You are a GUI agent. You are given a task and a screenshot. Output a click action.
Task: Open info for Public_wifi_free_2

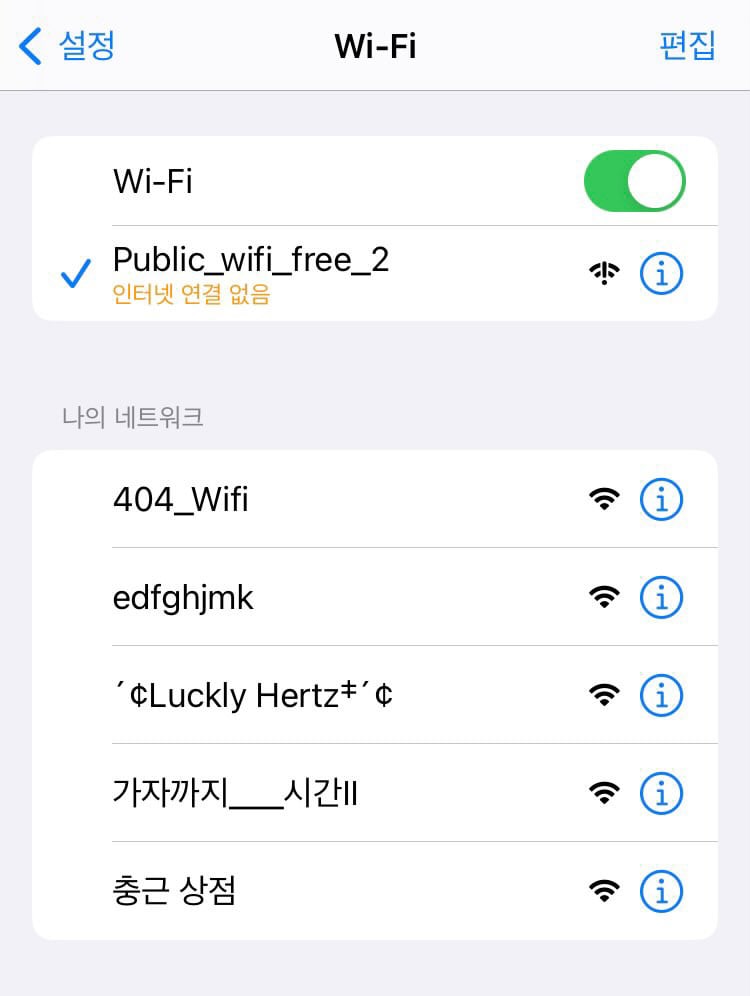point(661,273)
